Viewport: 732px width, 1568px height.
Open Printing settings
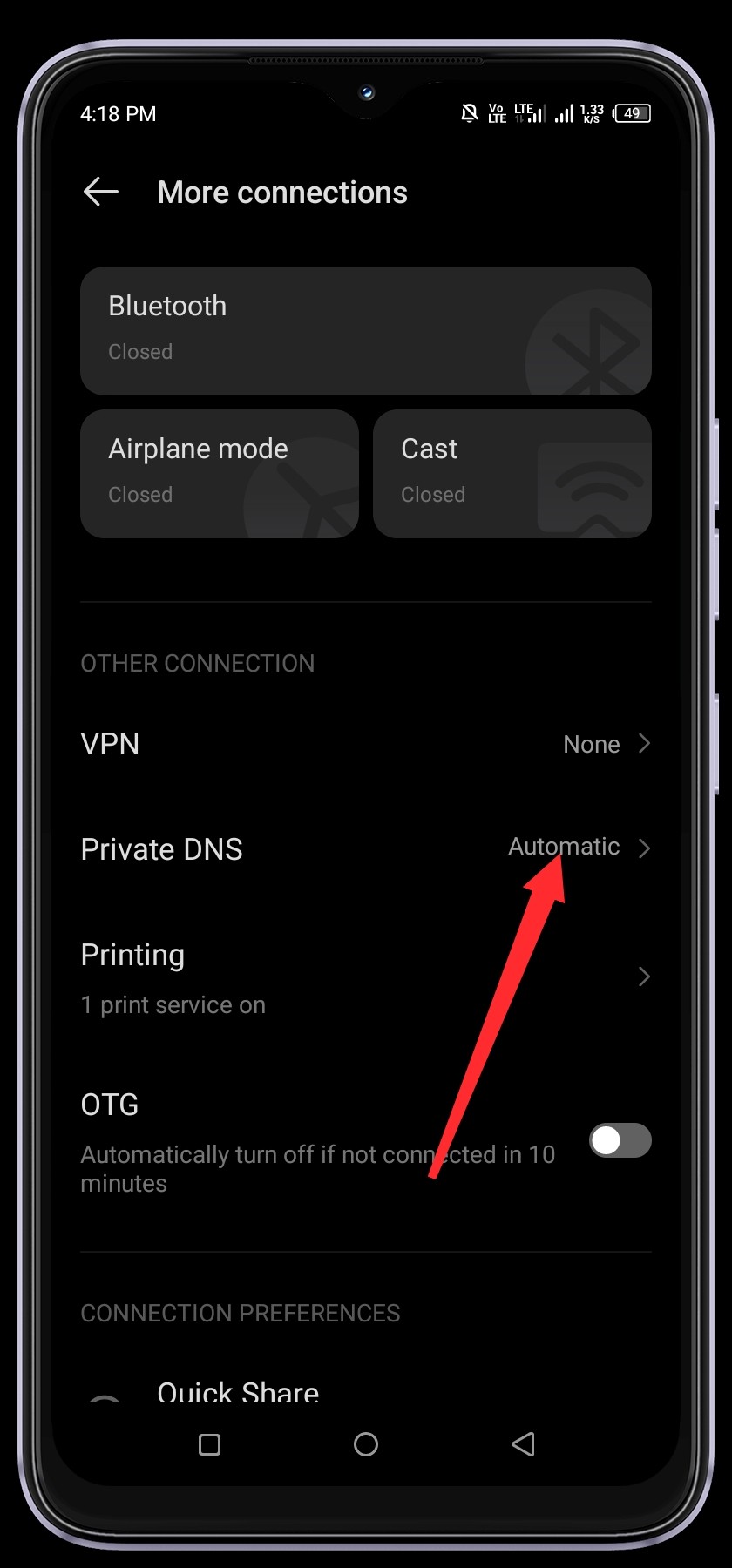tap(365, 977)
